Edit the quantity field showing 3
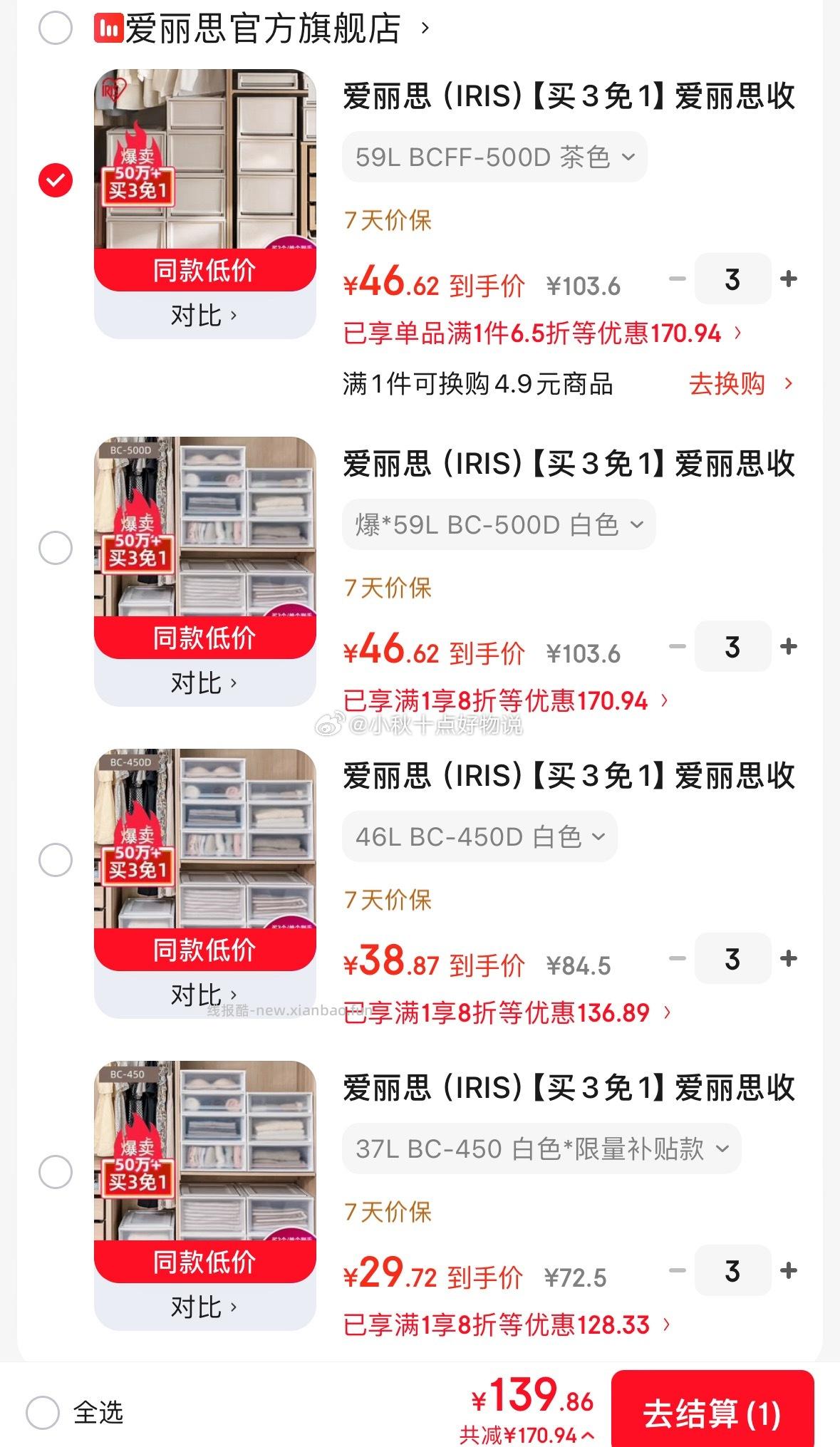The image size is (840, 1447). (x=732, y=279)
